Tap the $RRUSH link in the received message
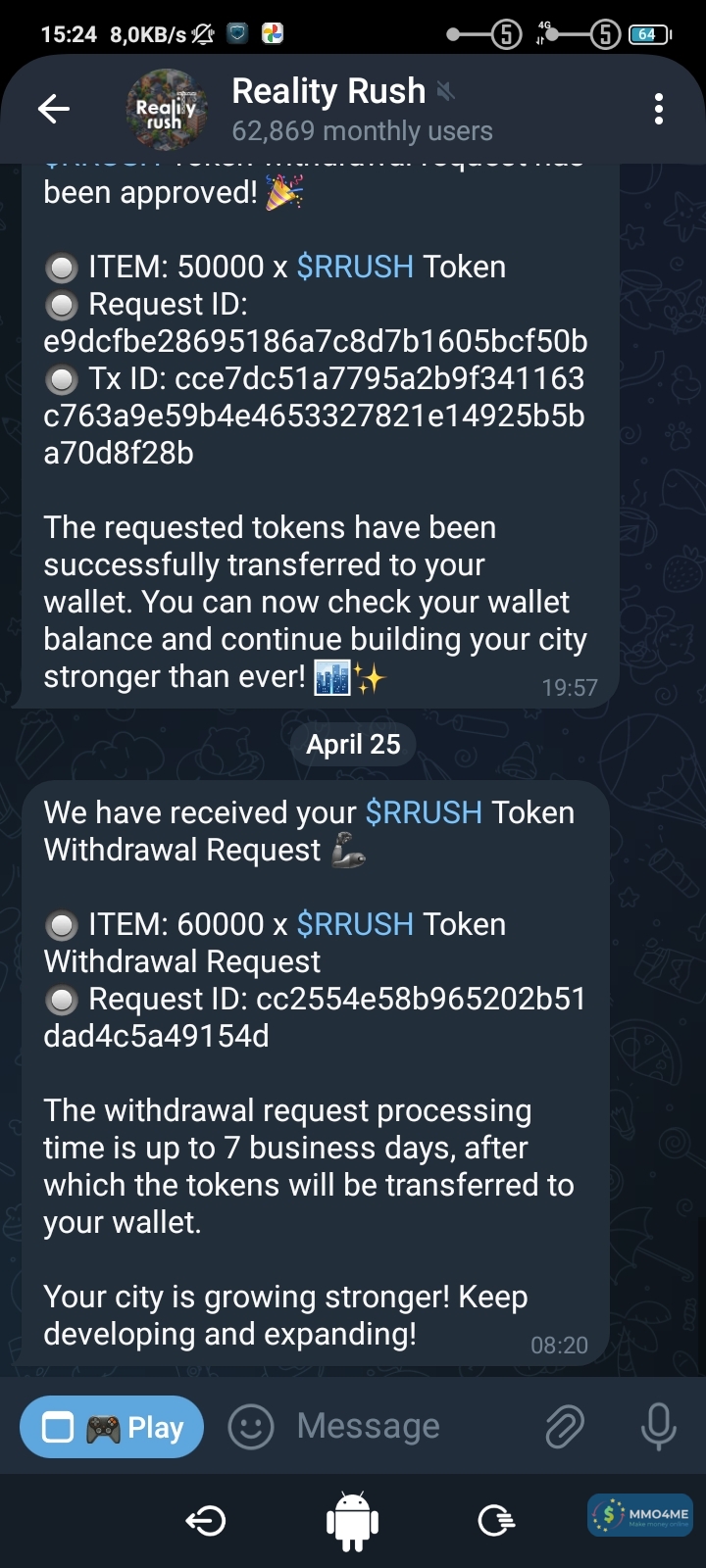Image resolution: width=706 pixels, height=1568 pixels. [x=424, y=812]
